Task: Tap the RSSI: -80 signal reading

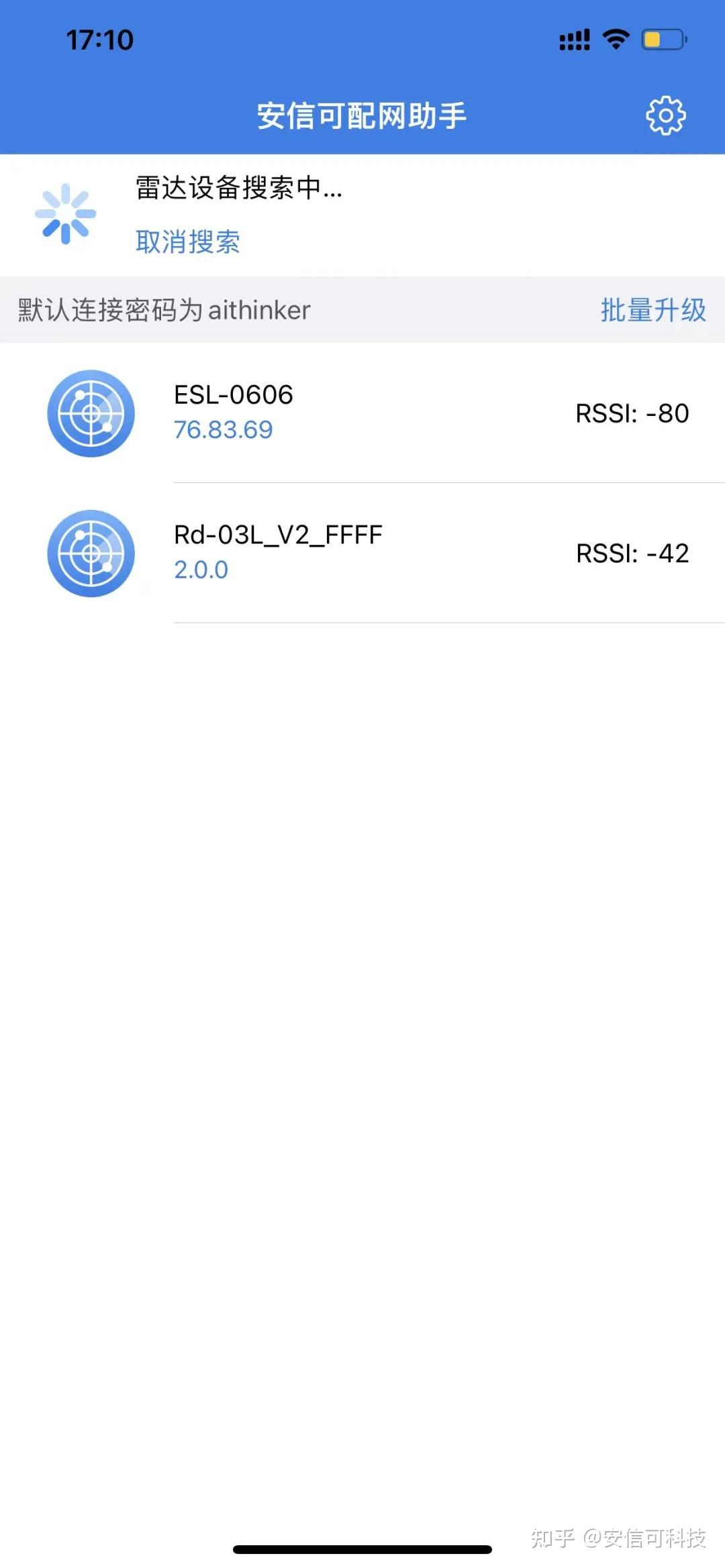Action: [x=631, y=414]
